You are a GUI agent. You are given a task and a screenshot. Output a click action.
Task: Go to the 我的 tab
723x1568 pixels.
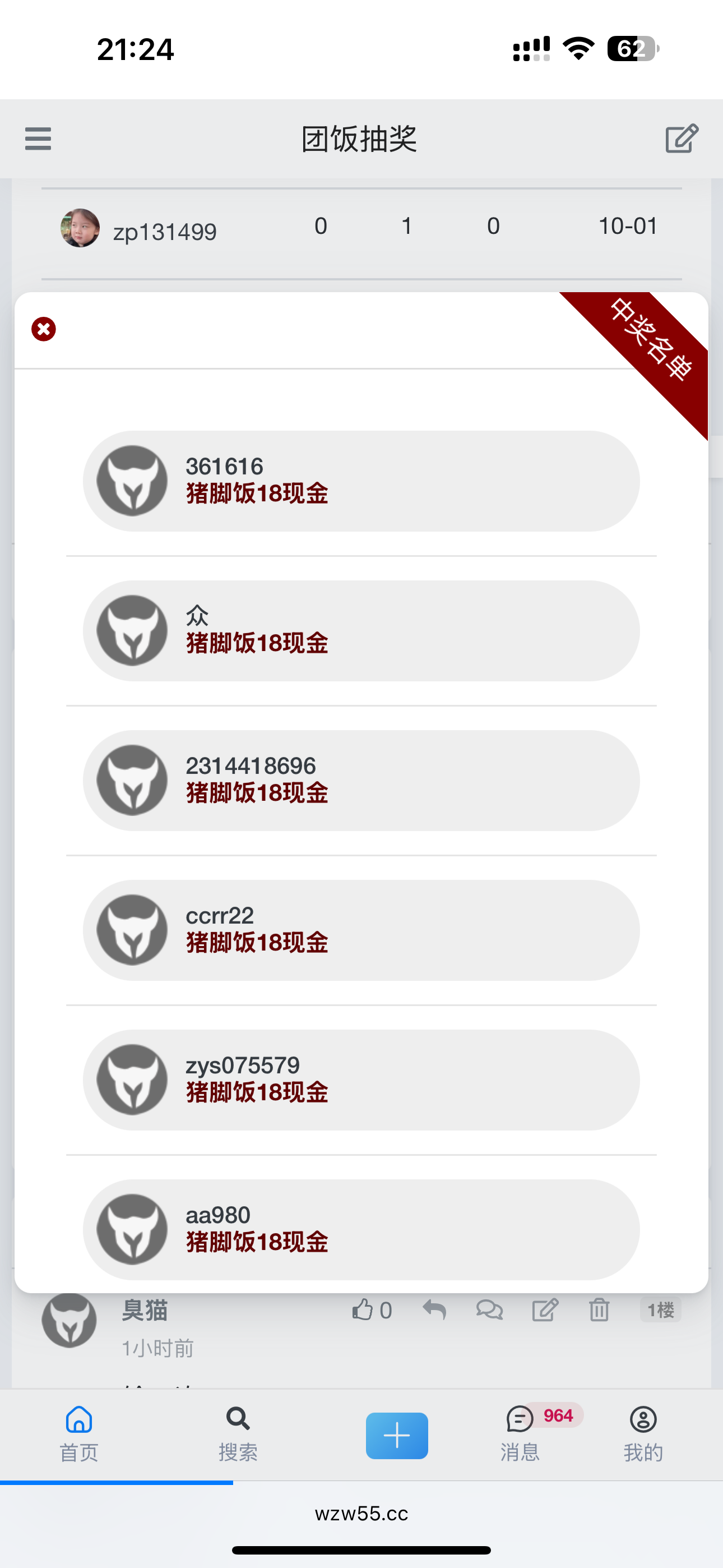643,1433
